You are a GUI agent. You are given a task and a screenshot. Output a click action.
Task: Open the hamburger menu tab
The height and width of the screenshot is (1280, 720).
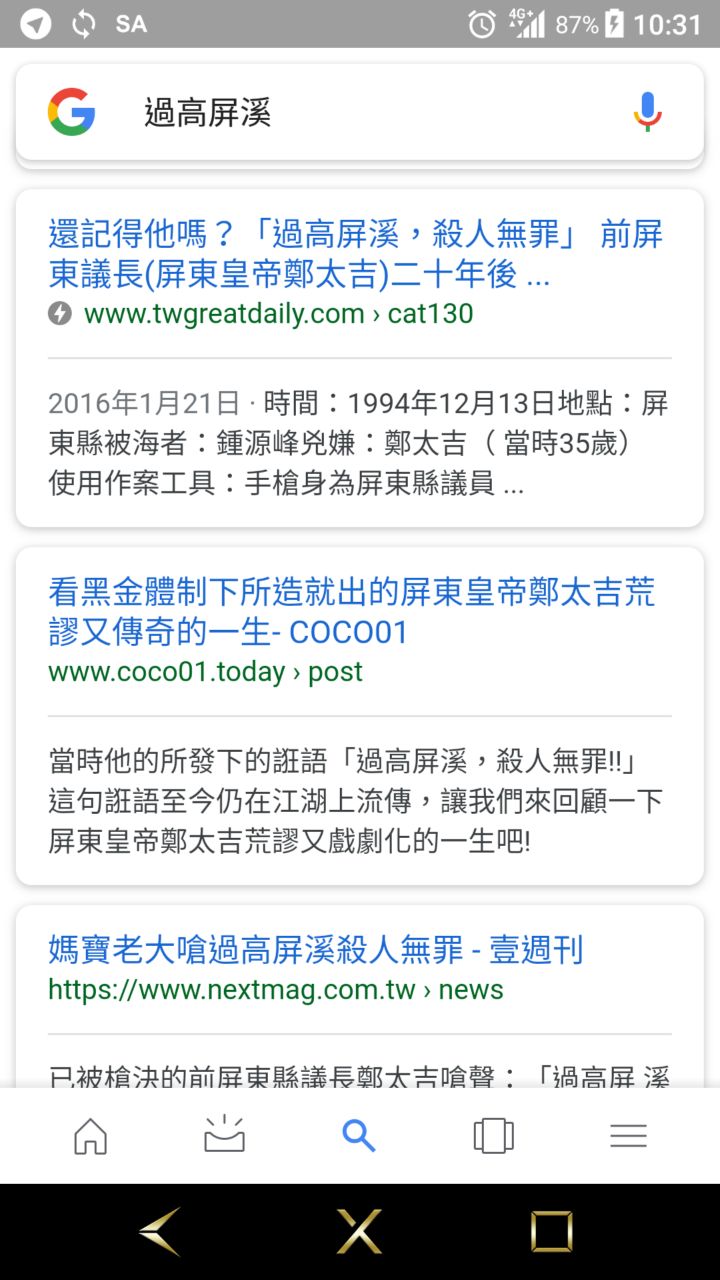628,1136
